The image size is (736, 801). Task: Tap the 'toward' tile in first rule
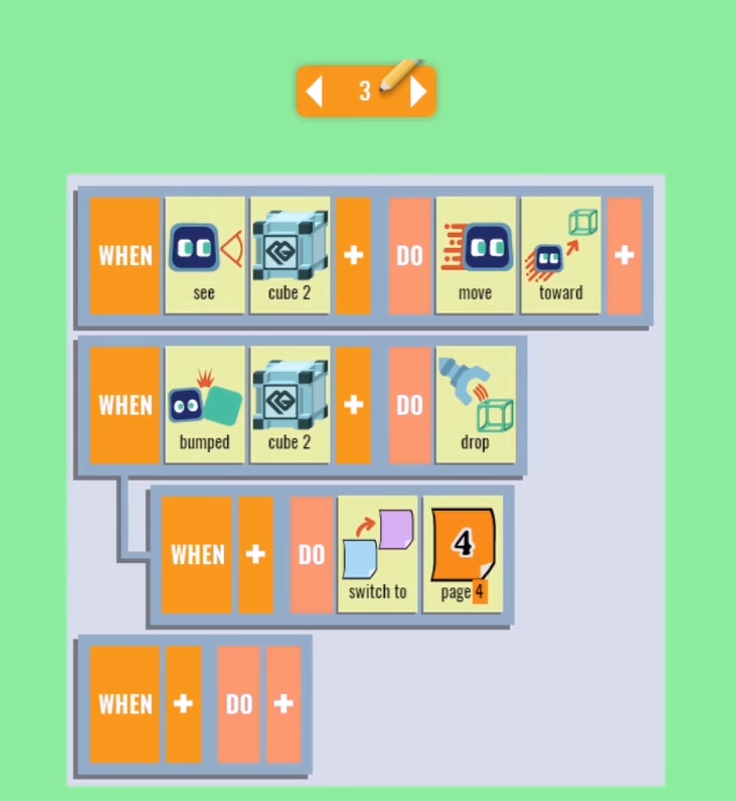pyautogui.click(x=560, y=255)
